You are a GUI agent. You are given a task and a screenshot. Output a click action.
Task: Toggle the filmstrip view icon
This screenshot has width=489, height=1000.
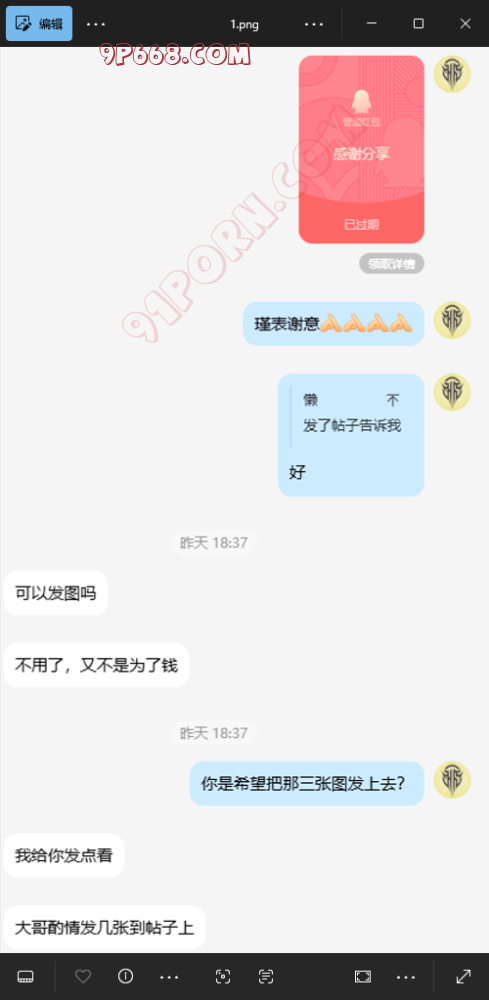26,976
